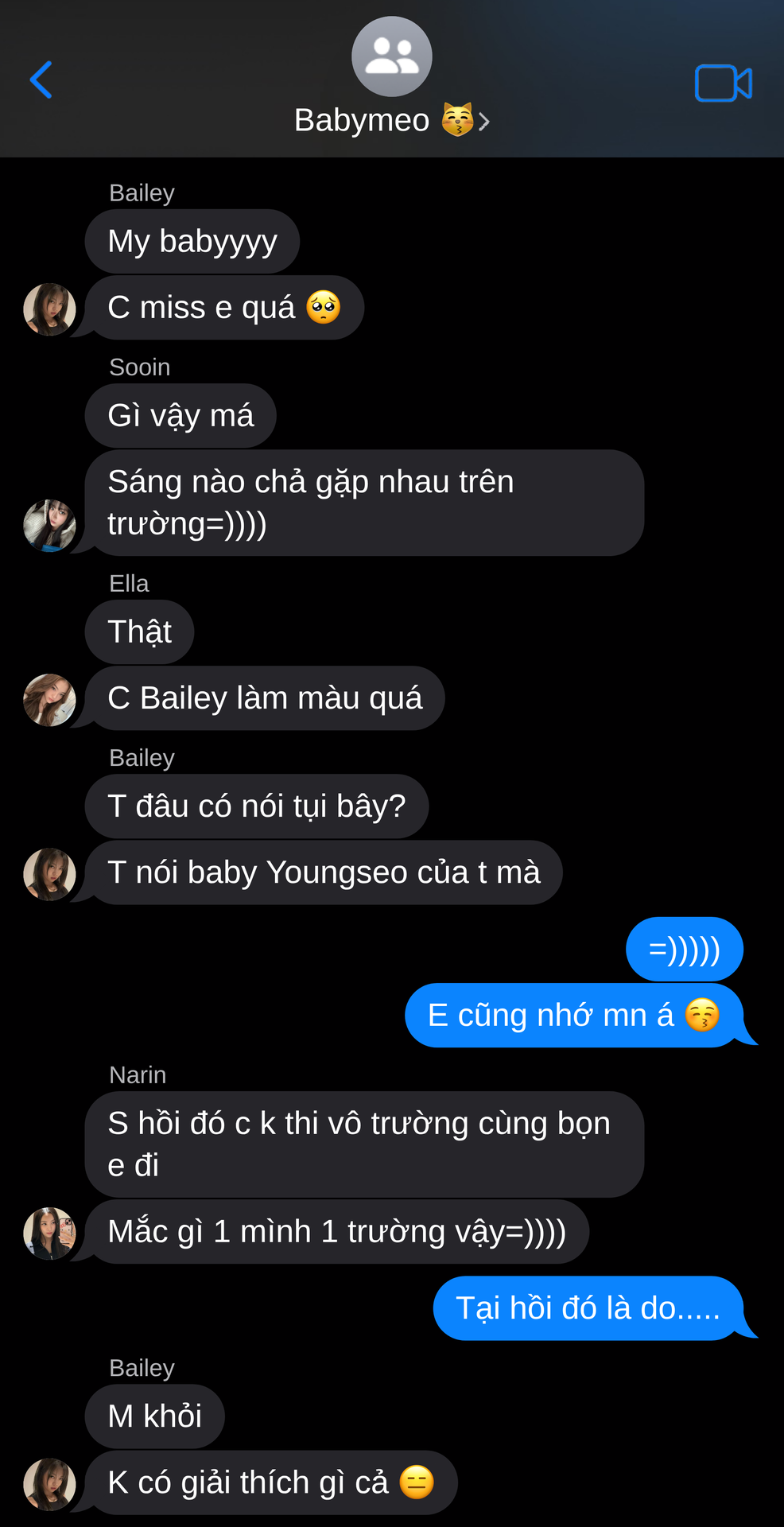
Task: Open Bailey's avatar beside C miss e quá
Action: [x=49, y=309]
